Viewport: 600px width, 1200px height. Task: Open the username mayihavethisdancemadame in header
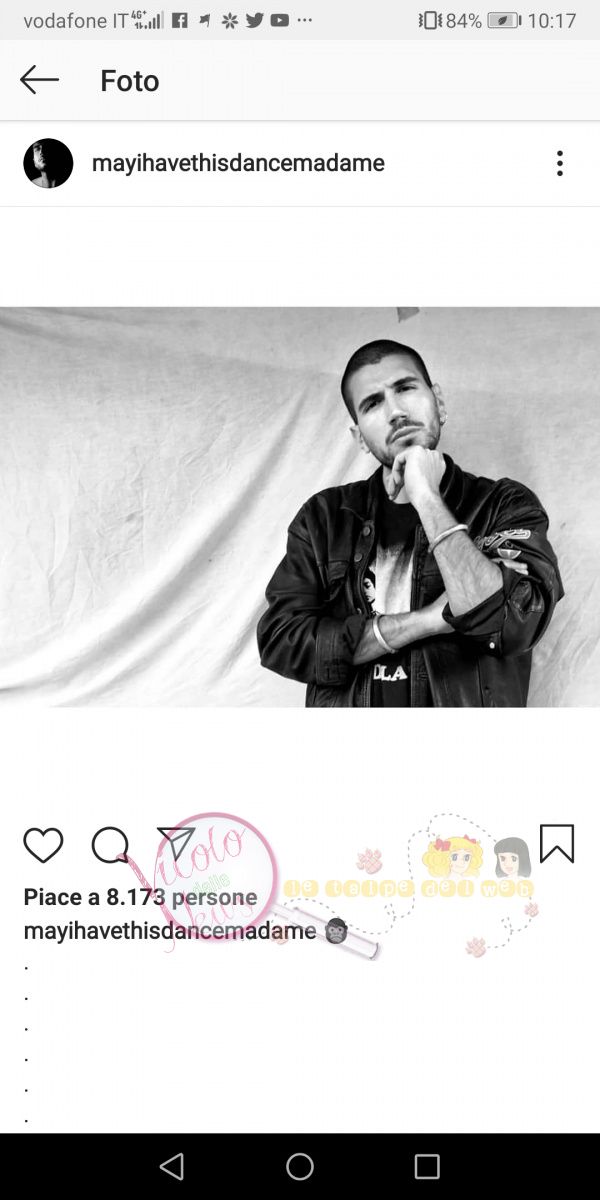[x=238, y=163]
